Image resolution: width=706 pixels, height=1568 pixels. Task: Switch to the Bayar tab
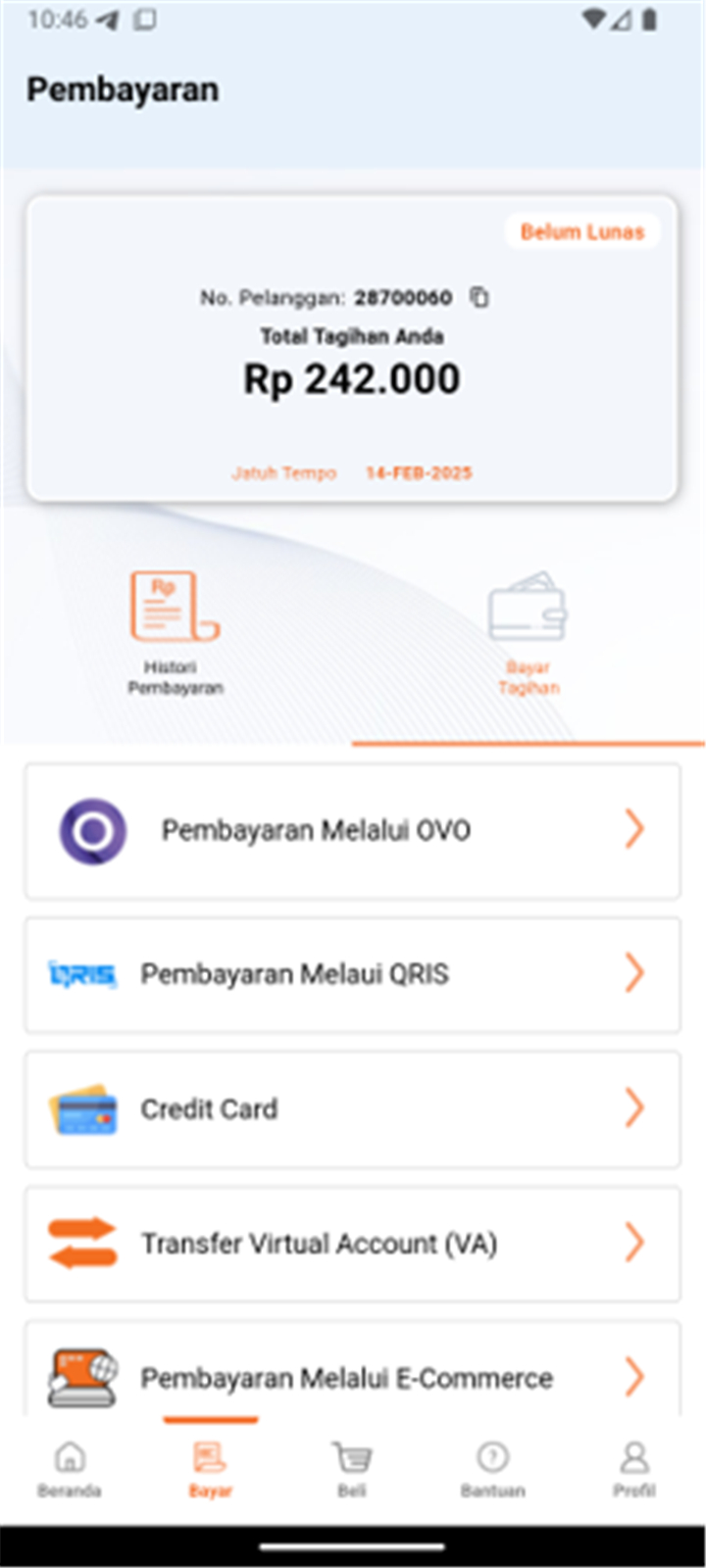(211, 1470)
